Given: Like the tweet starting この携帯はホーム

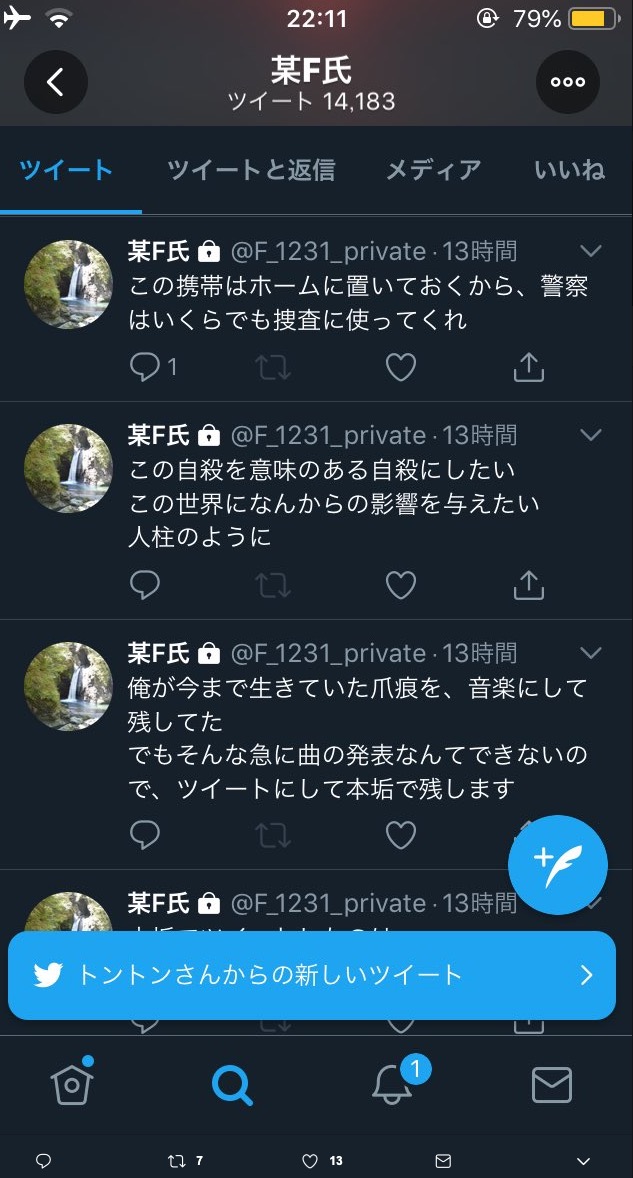Looking at the screenshot, I should point(401,368).
